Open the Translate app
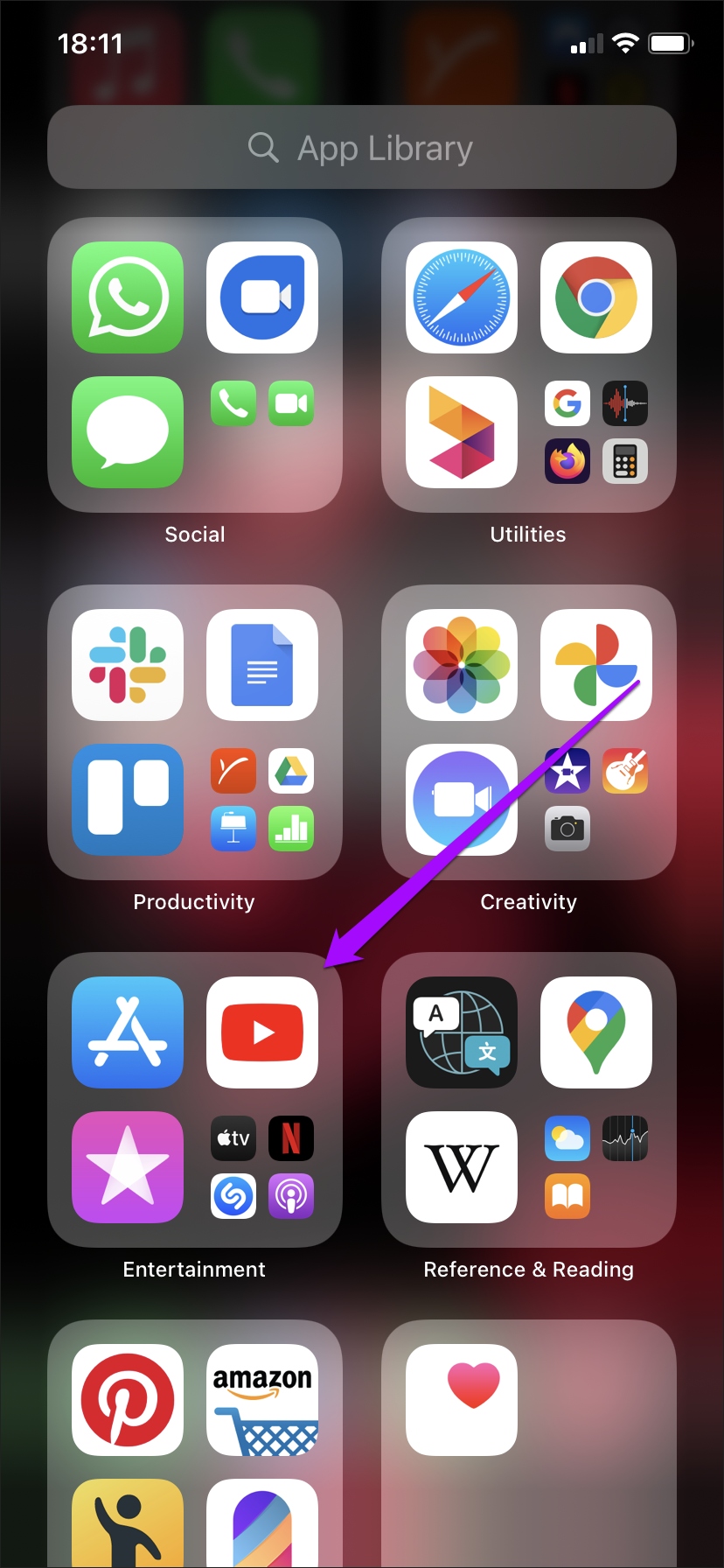 (x=462, y=1032)
